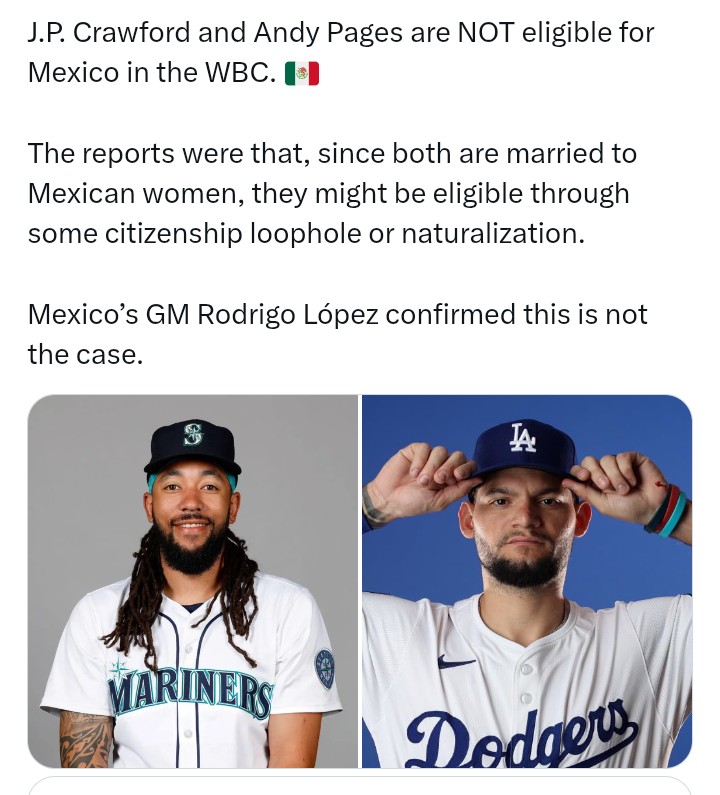720x795 pixels.
Task: View the Dodgers player photo
Action: (x=527, y=581)
